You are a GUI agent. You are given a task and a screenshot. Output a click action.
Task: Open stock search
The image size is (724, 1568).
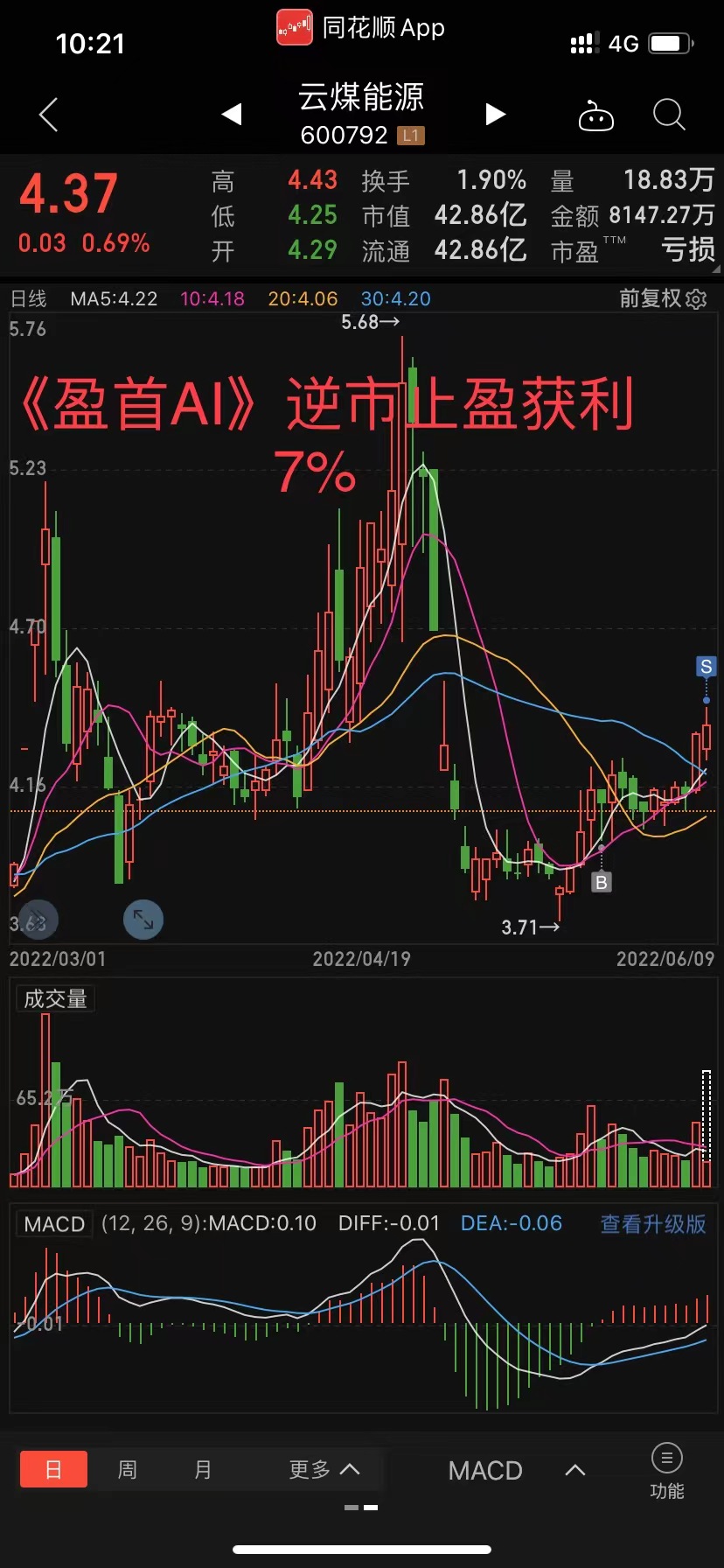669,115
